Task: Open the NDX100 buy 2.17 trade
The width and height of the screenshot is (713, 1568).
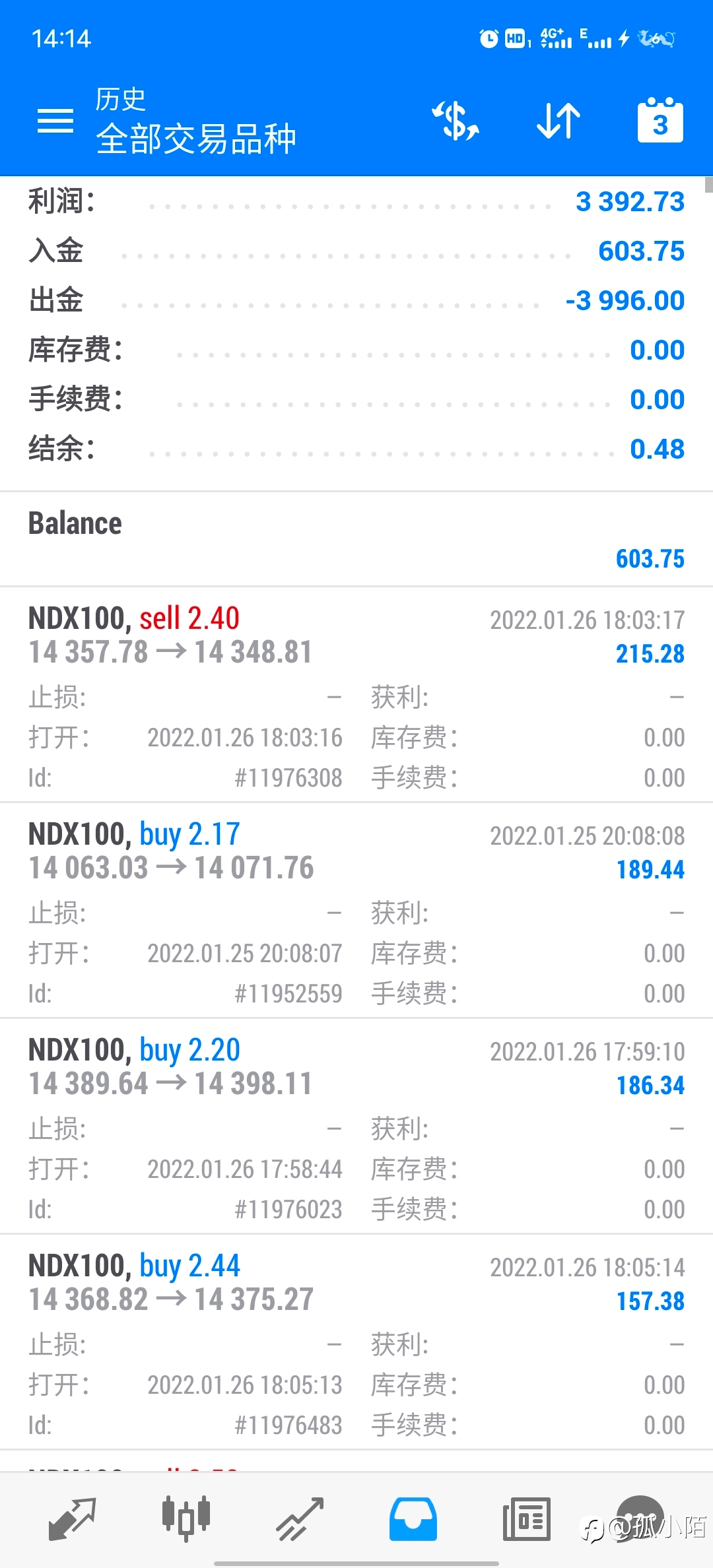Action: [356, 911]
